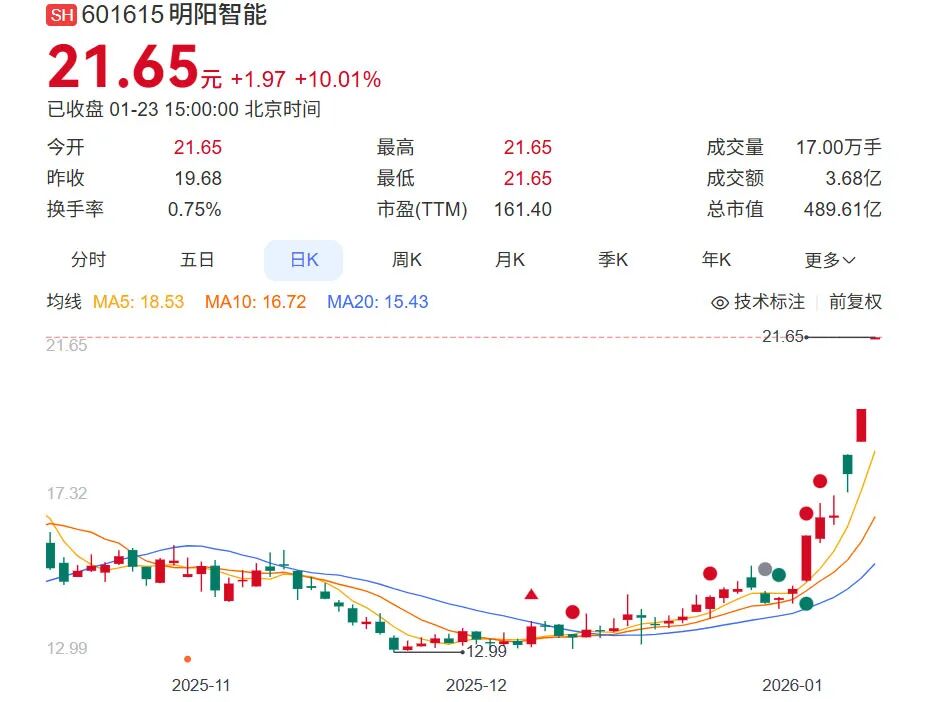Image resolution: width=934 pixels, height=702 pixels.
Task: Open the 月K chart tab
Action: 510,260
